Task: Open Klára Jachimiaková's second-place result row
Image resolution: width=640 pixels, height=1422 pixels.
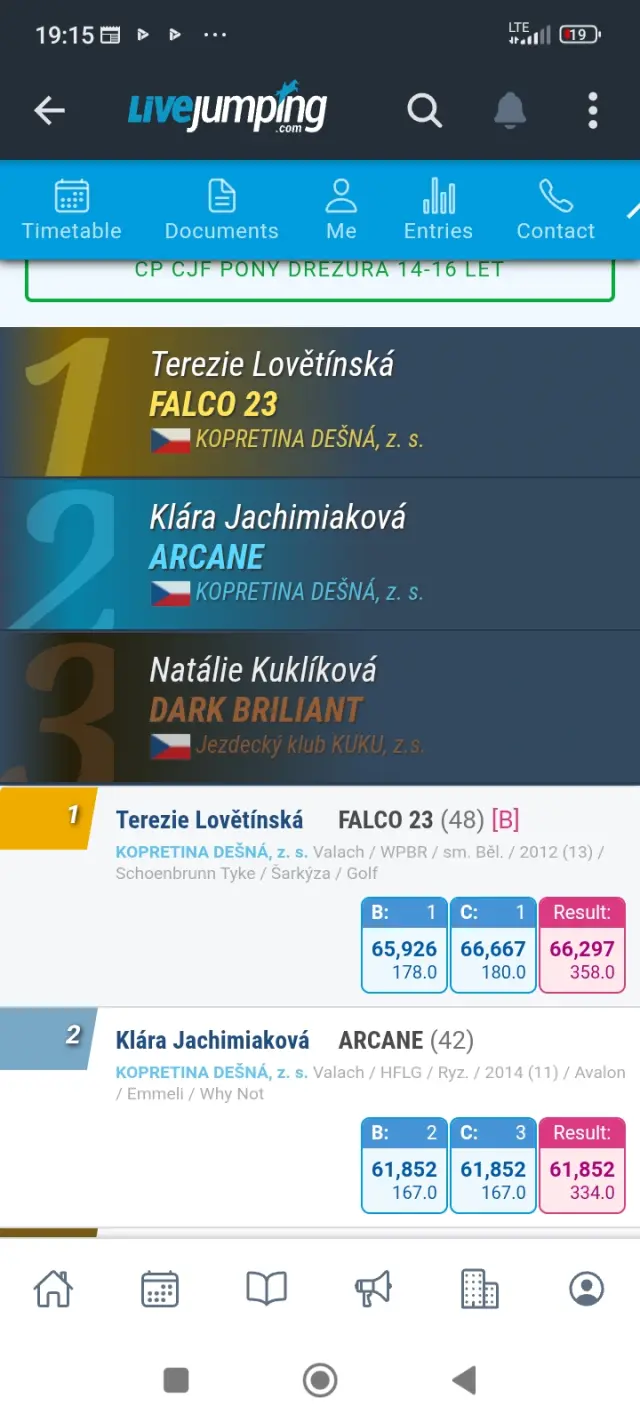Action: tap(320, 1116)
